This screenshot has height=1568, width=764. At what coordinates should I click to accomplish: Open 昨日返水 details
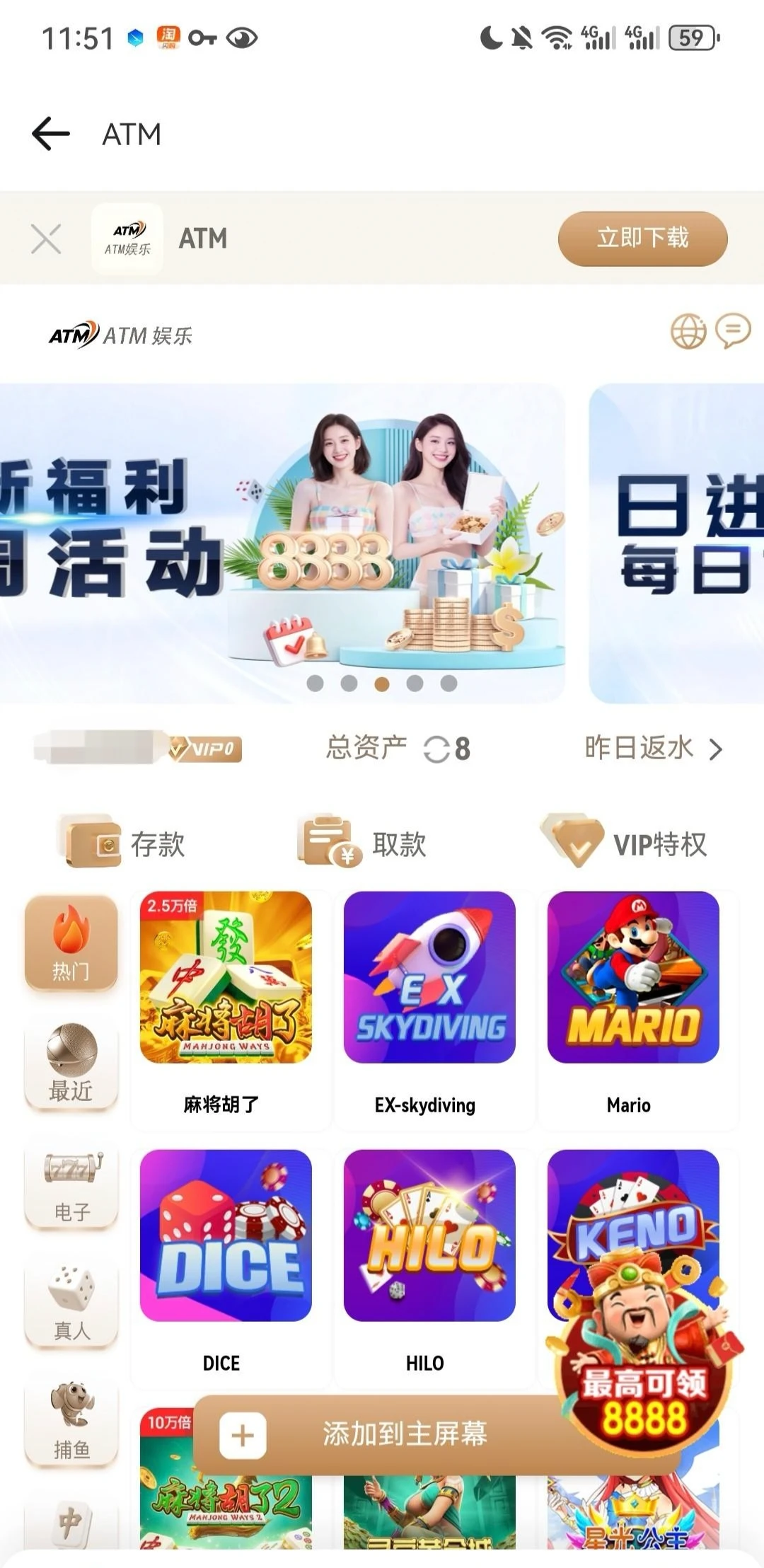tap(652, 748)
